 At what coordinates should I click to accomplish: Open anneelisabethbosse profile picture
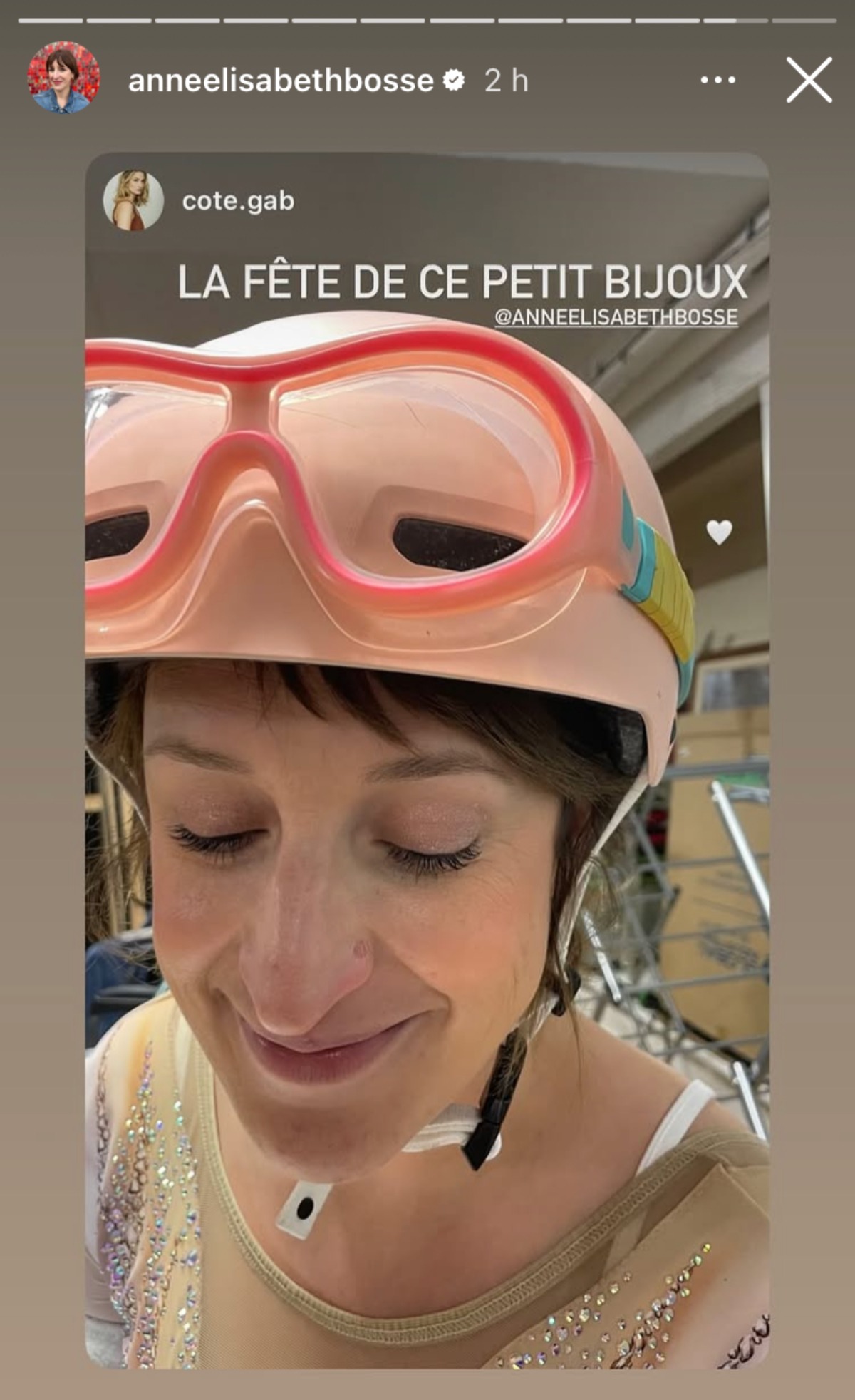tap(63, 78)
